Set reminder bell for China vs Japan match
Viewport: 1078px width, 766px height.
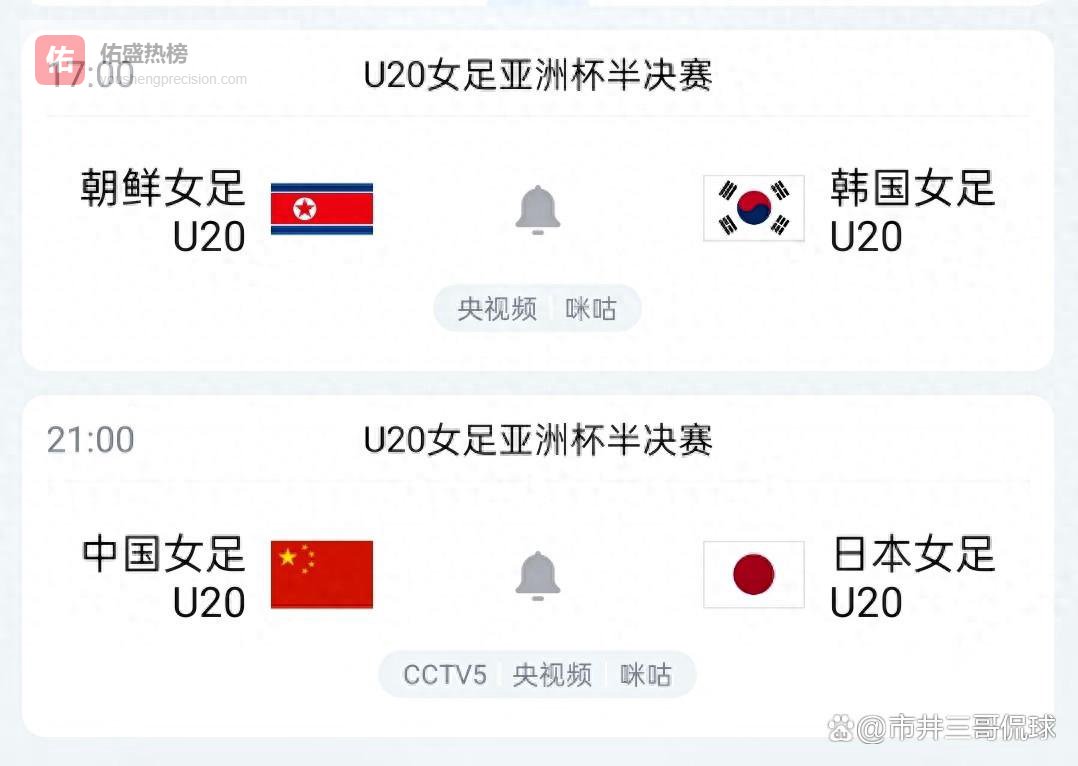538,576
